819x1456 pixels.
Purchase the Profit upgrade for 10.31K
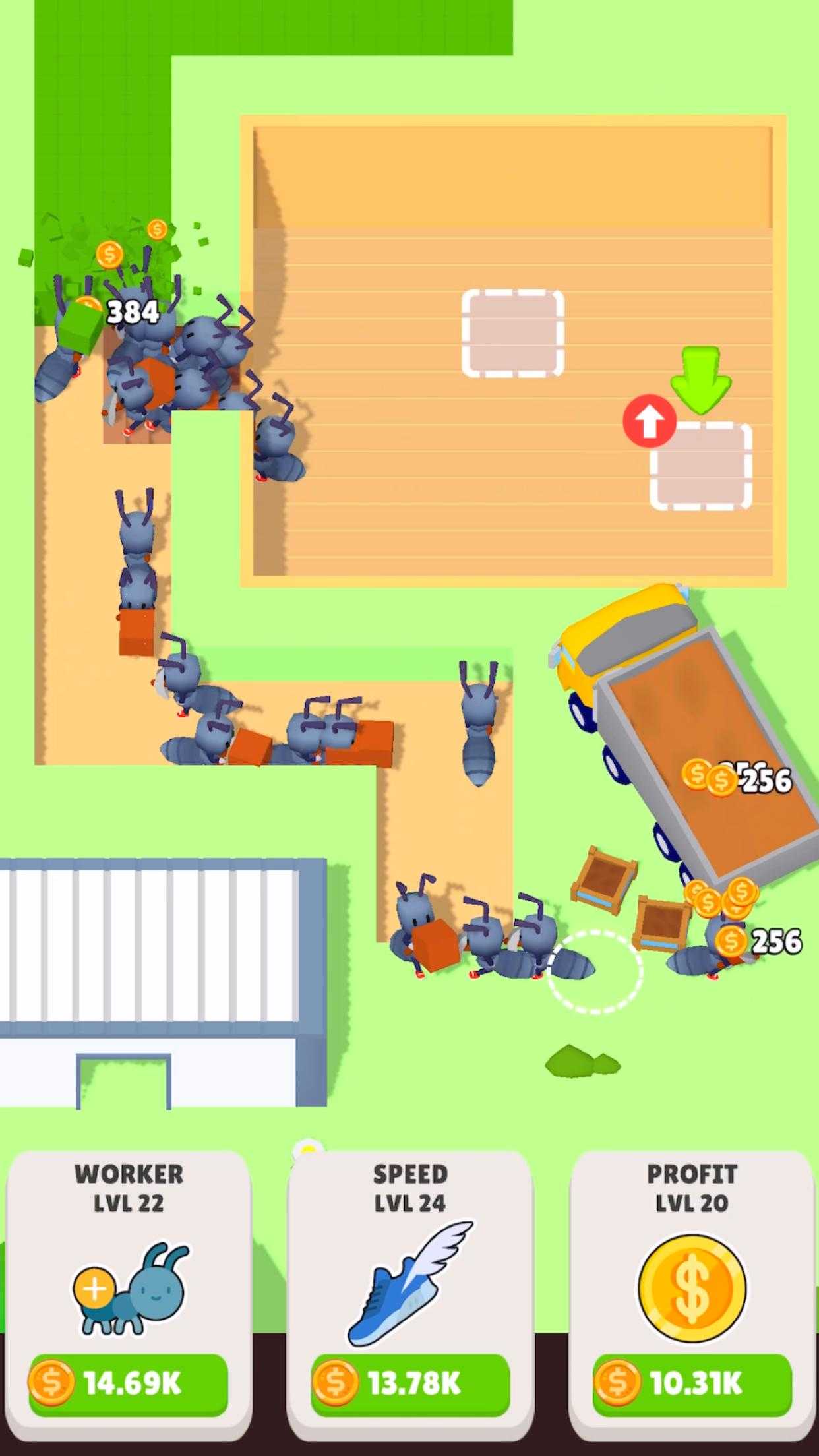tap(692, 1383)
